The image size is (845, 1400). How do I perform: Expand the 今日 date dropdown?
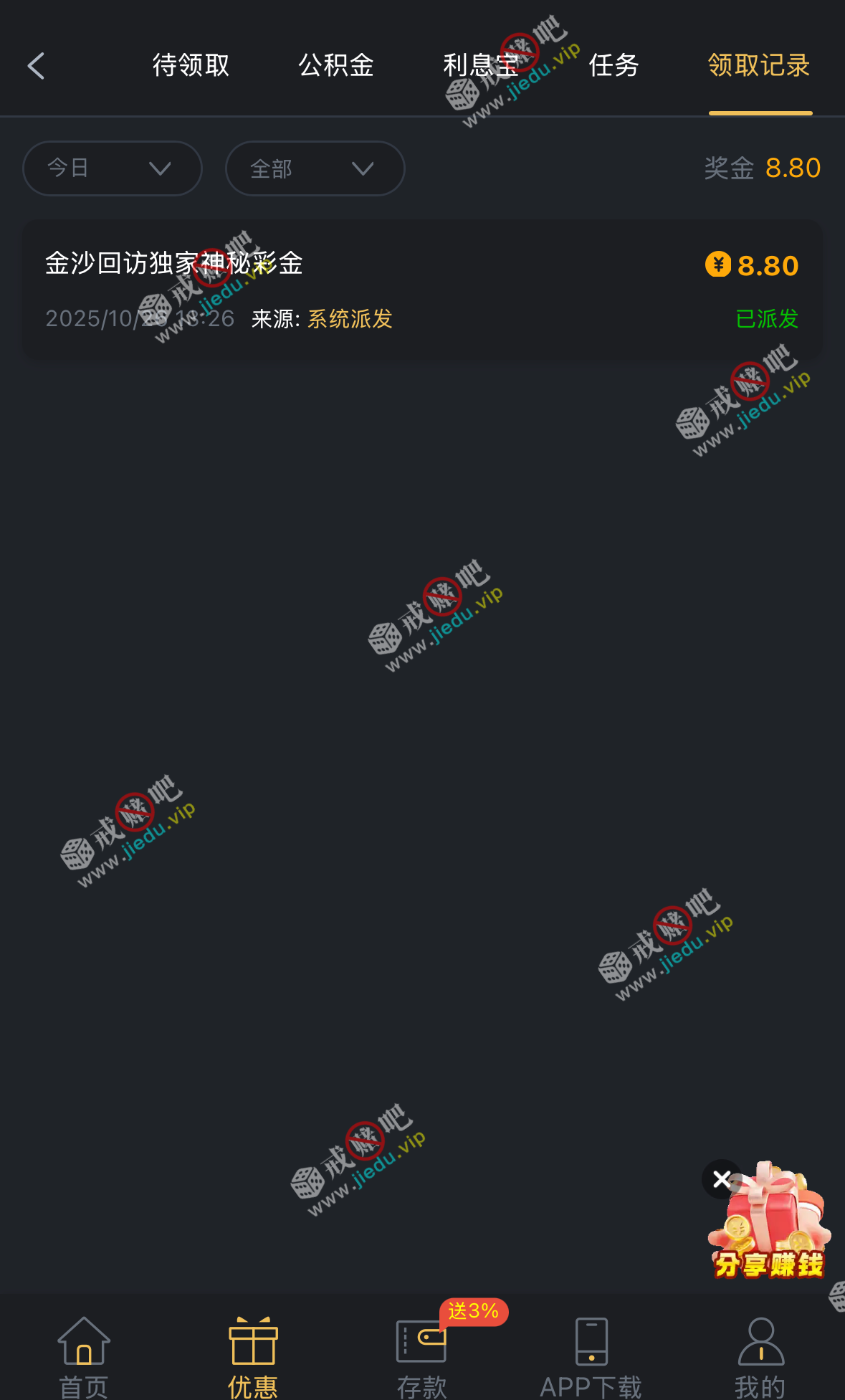[113, 168]
